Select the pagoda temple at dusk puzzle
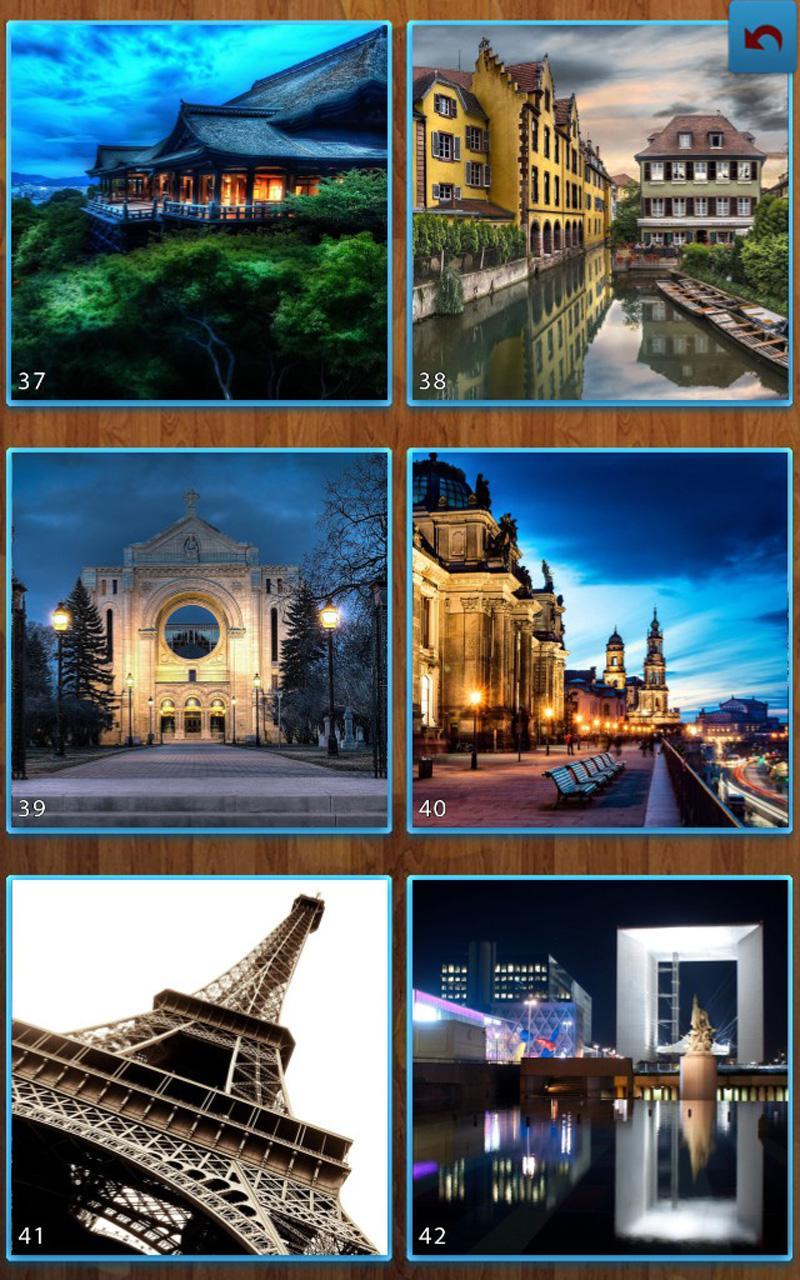Viewport: 800px width, 1280px height. pos(200,210)
